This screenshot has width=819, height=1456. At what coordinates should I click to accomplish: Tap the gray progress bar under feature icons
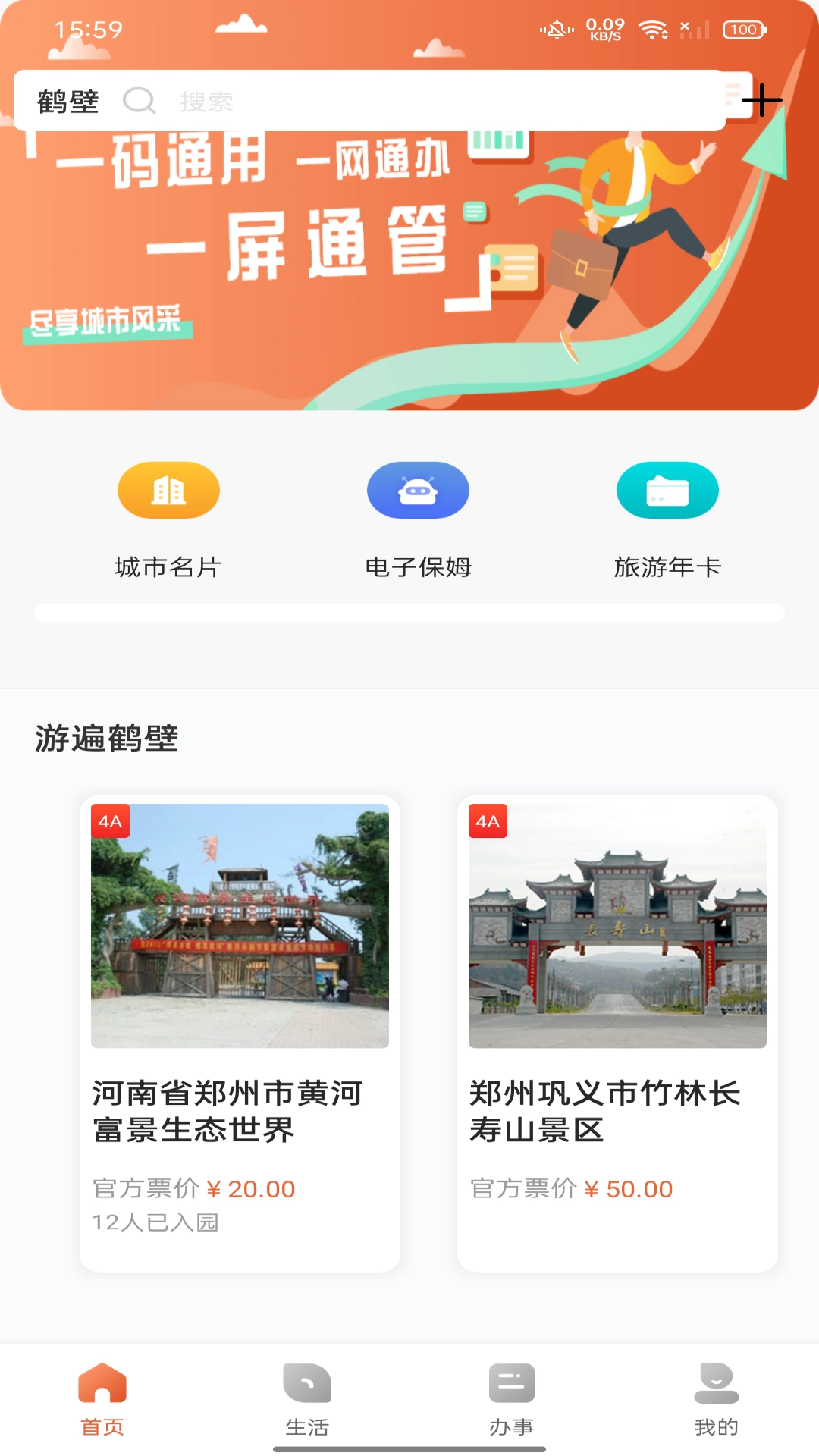pyautogui.click(x=409, y=609)
